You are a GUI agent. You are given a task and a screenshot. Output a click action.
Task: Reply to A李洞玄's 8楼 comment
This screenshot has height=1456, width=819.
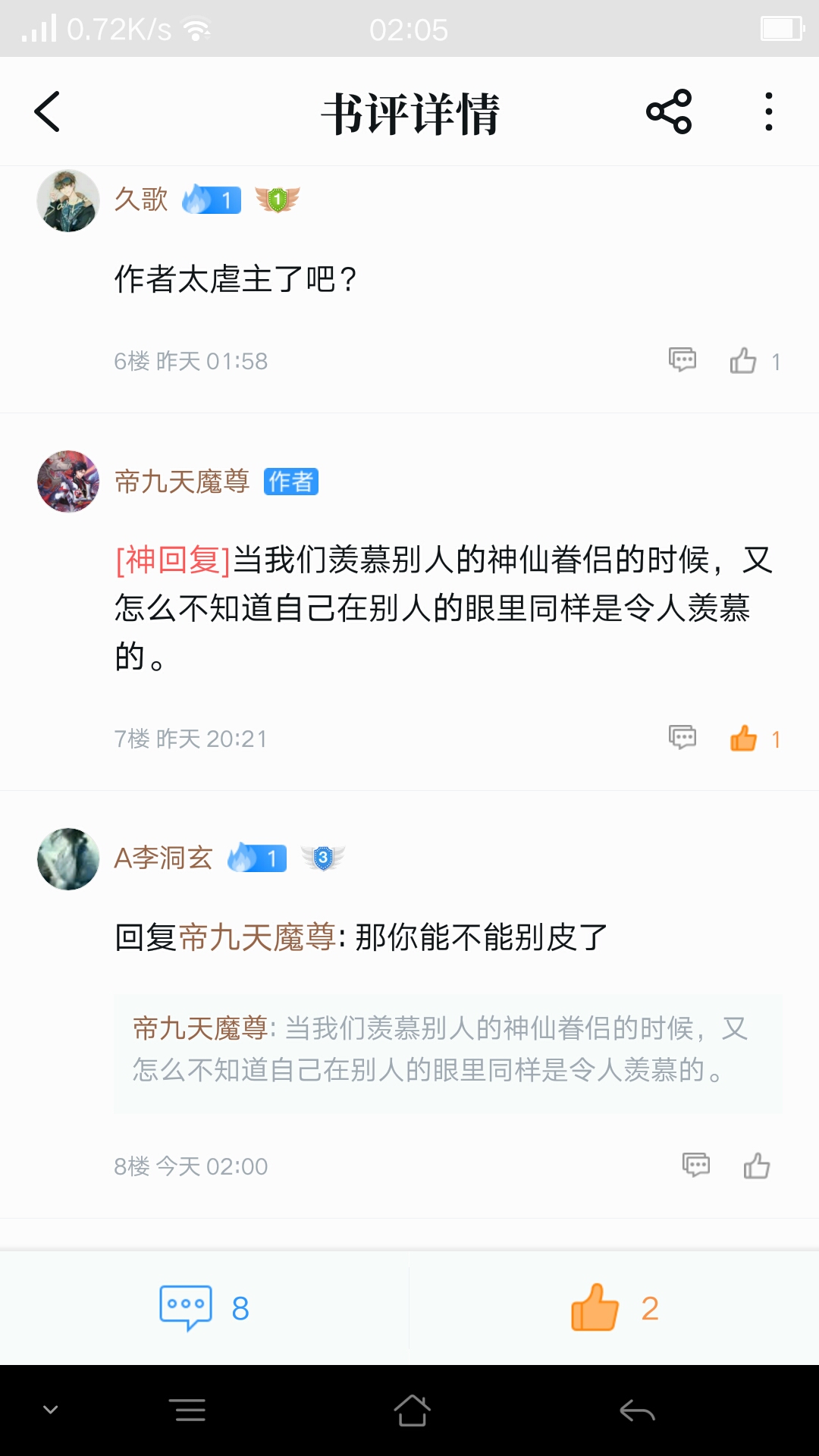pos(696,1165)
